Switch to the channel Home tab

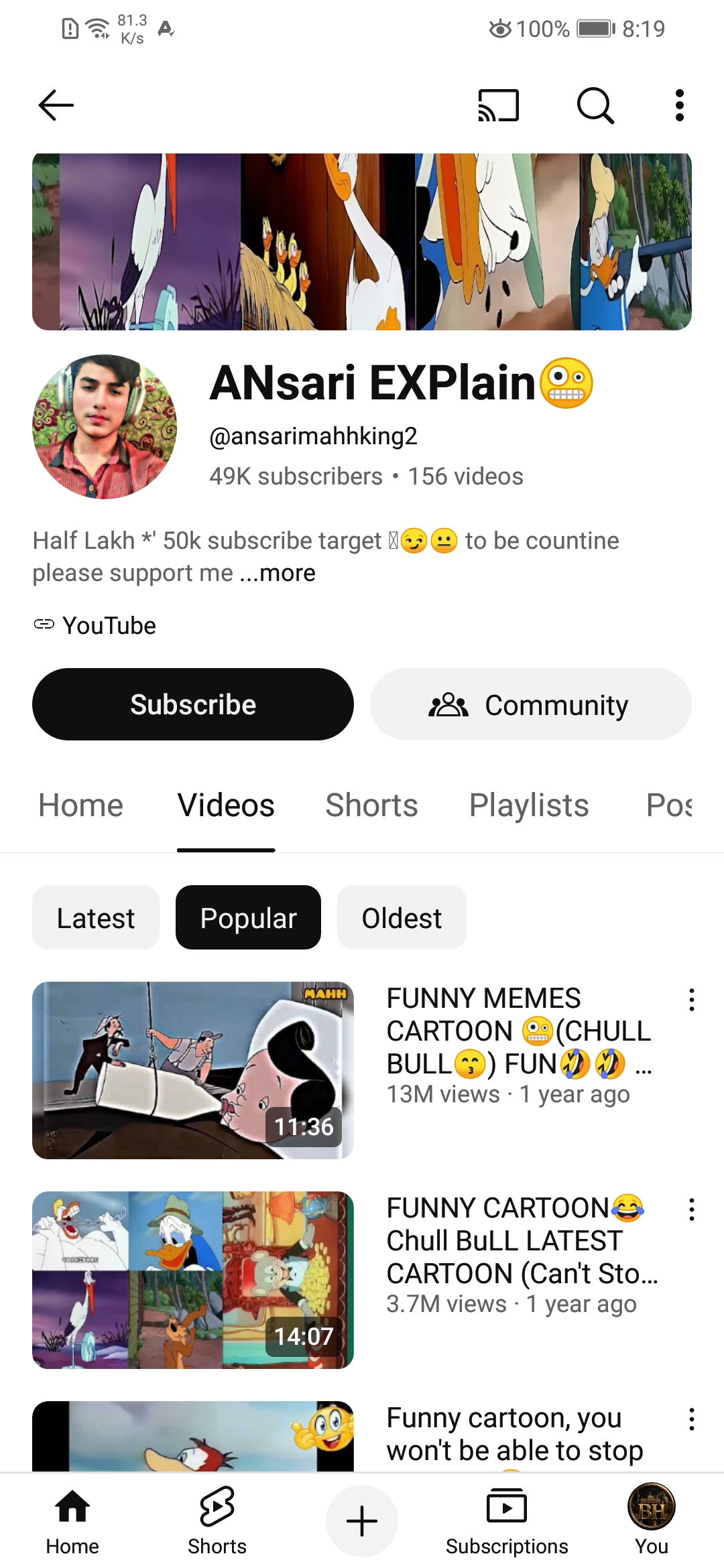81,805
